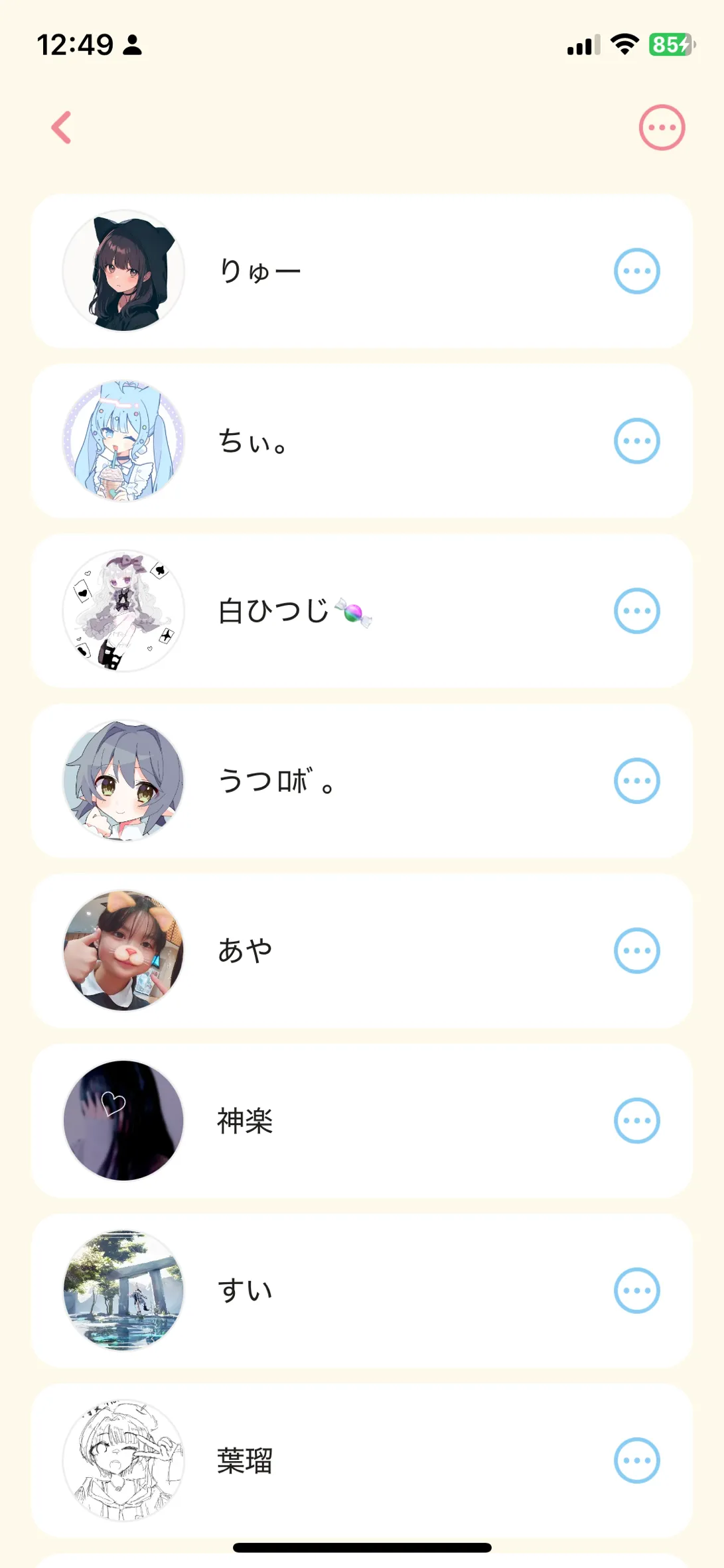Screen dimensions: 724x1568
Task: Open the options for 神楽
Action: tap(636, 1121)
